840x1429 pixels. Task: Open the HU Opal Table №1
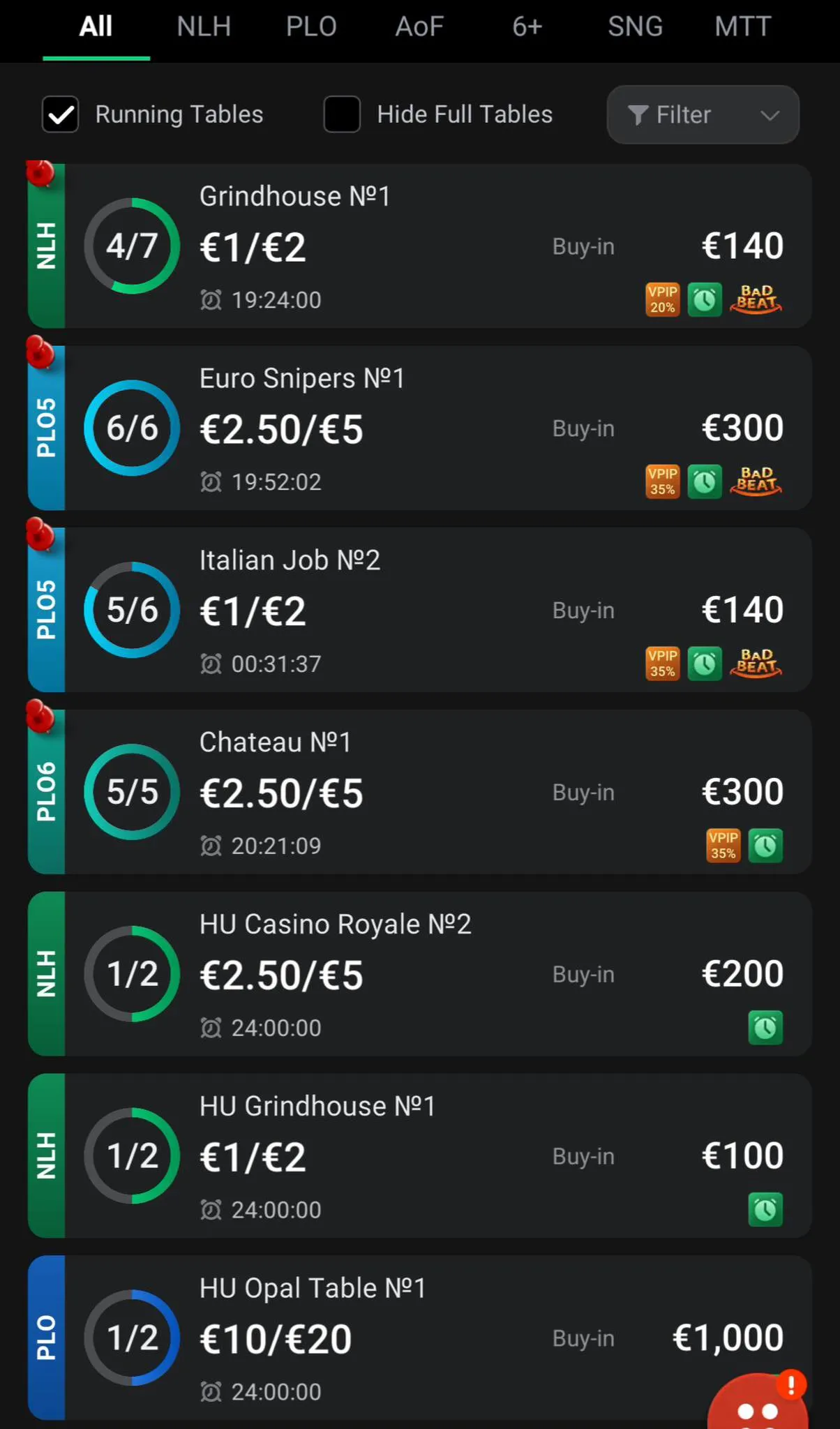(x=419, y=1338)
